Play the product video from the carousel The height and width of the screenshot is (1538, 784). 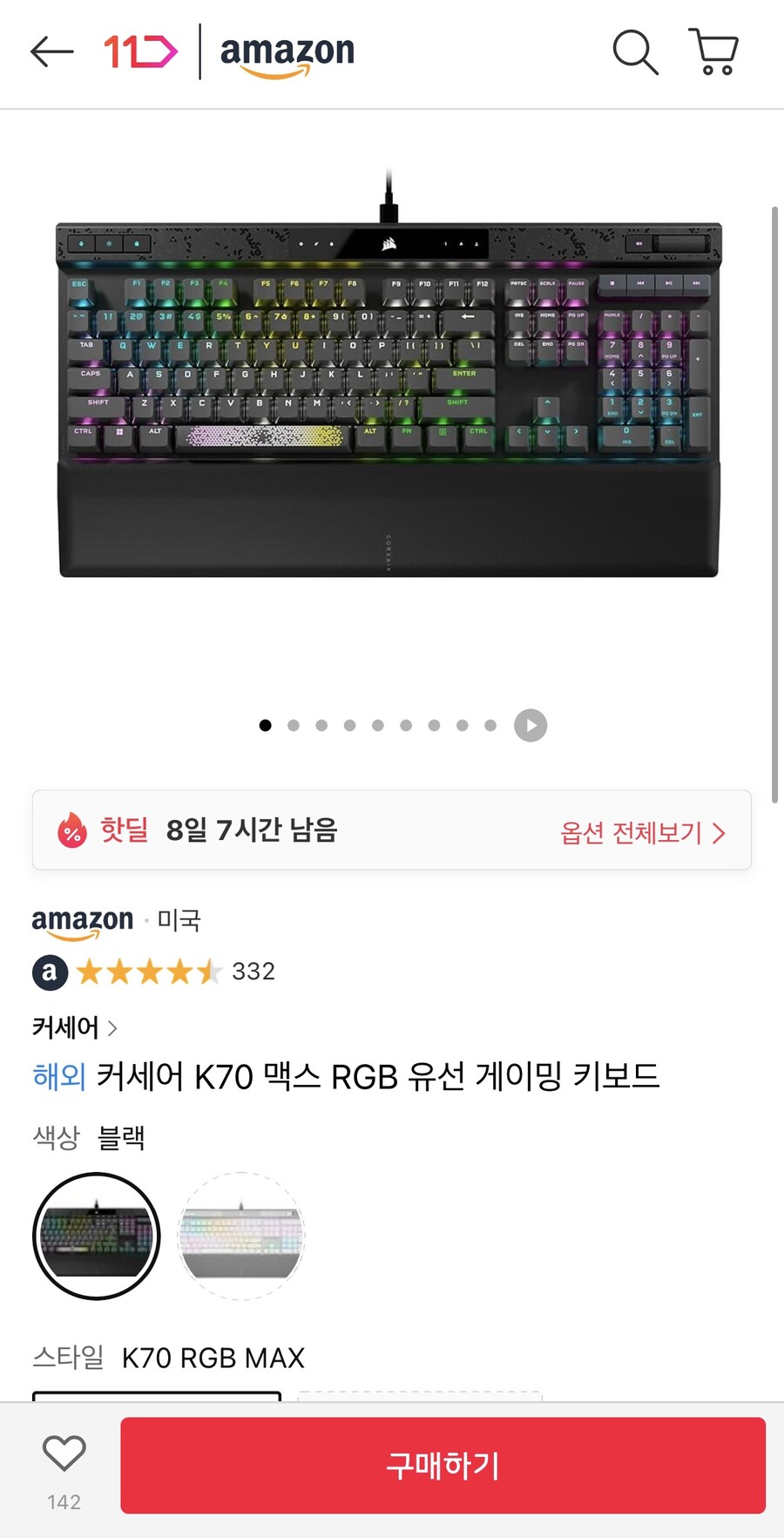(531, 725)
